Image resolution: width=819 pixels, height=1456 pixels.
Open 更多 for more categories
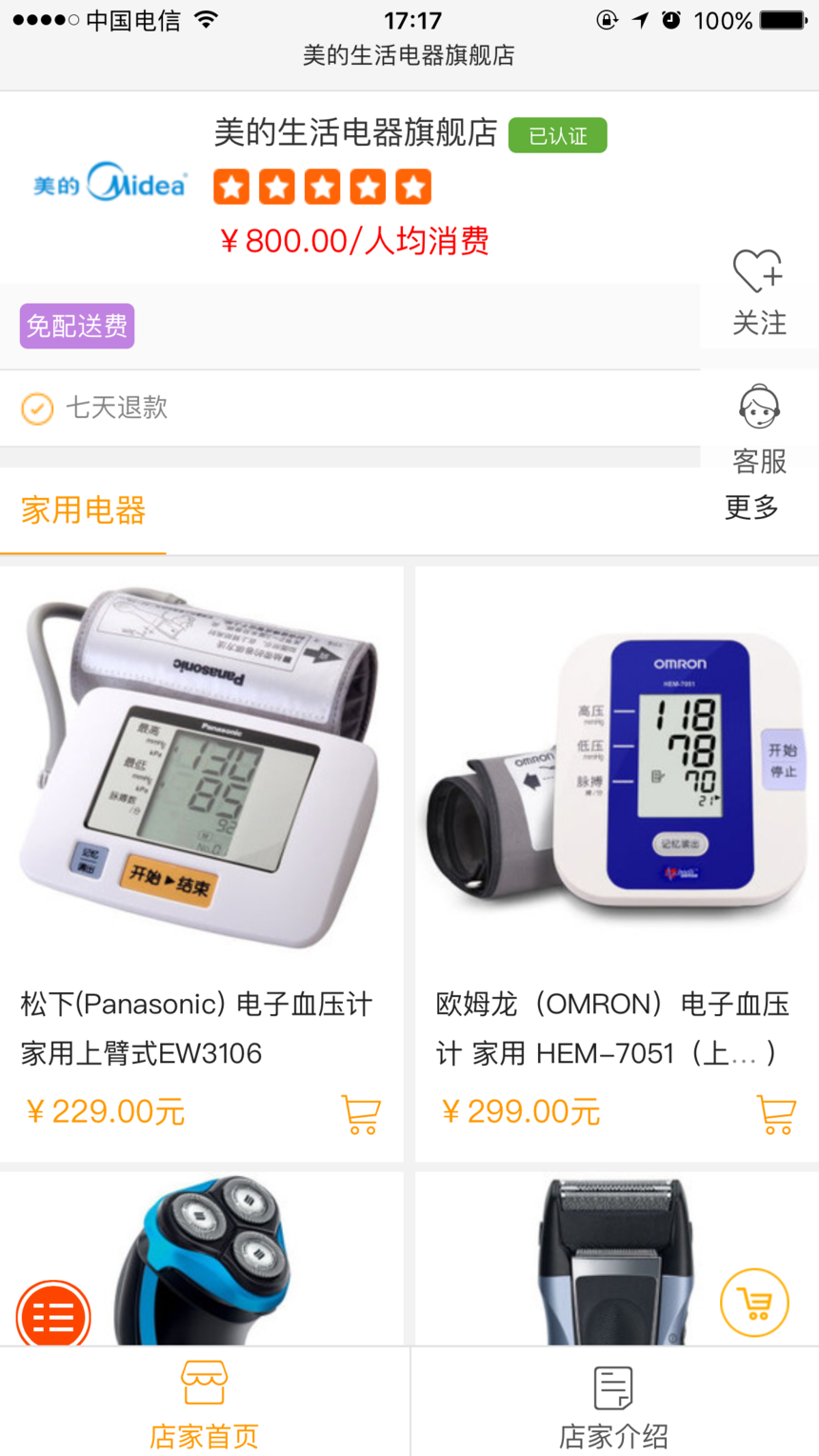(x=751, y=508)
